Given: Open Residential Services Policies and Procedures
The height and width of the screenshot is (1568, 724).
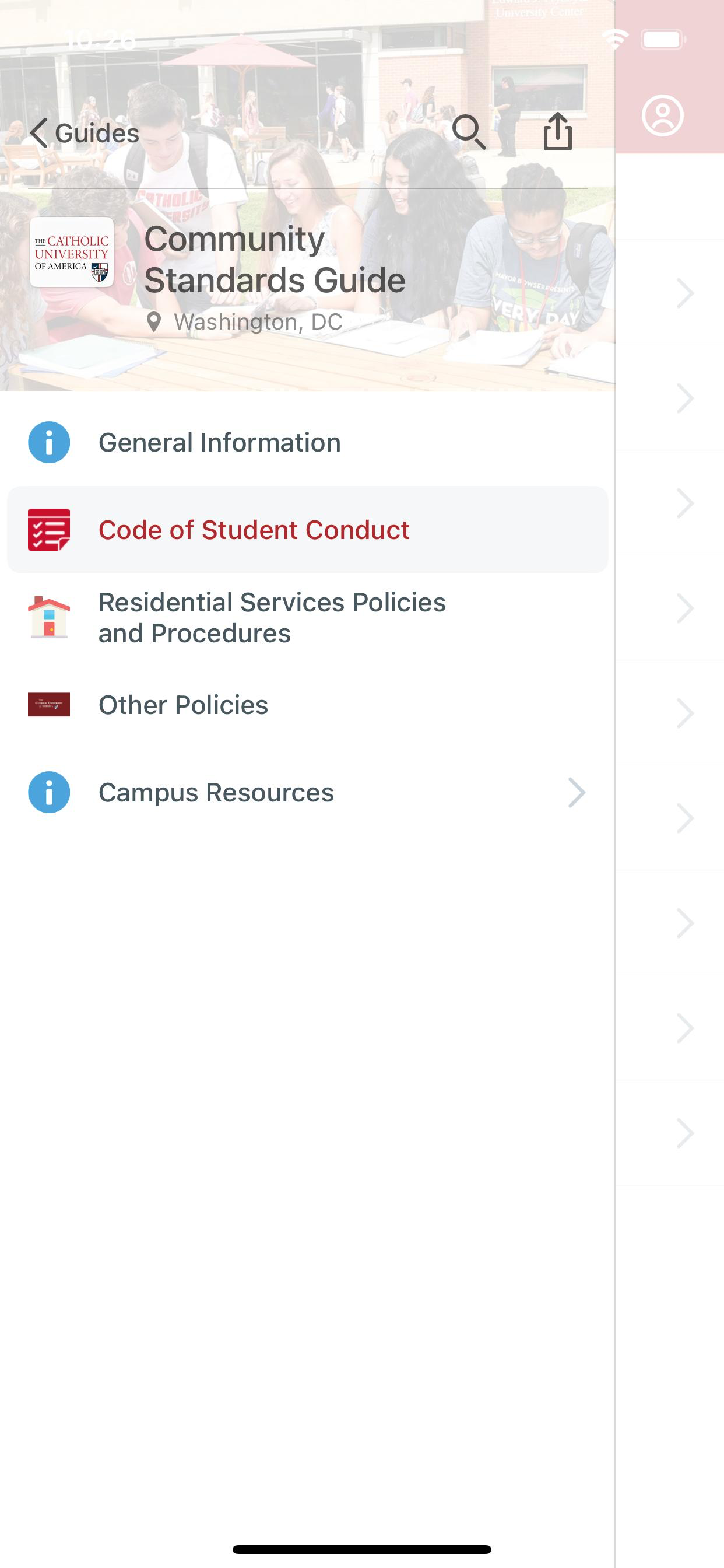Looking at the screenshot, I should coord(272,617).
